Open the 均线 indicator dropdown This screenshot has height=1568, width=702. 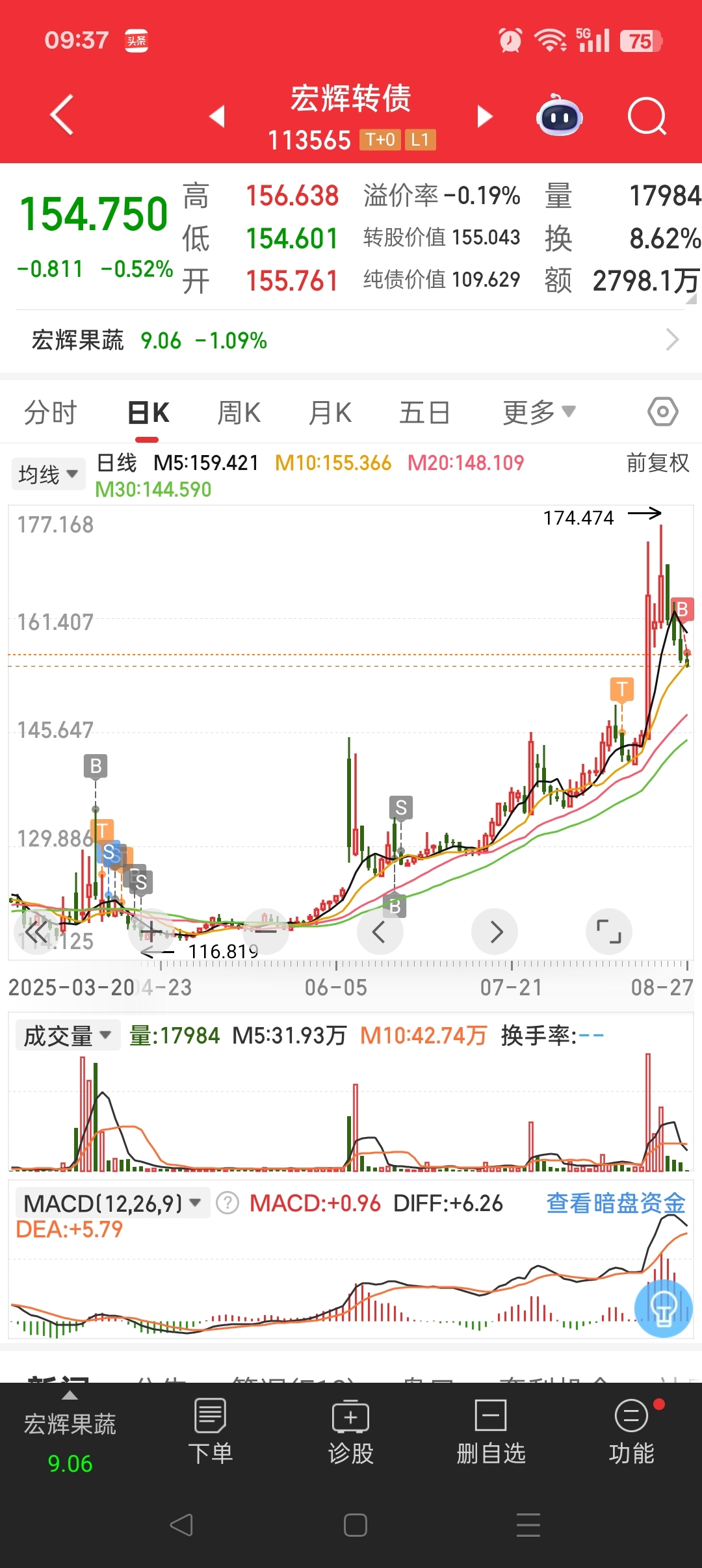pyautogui.click(x=48, y=474)
